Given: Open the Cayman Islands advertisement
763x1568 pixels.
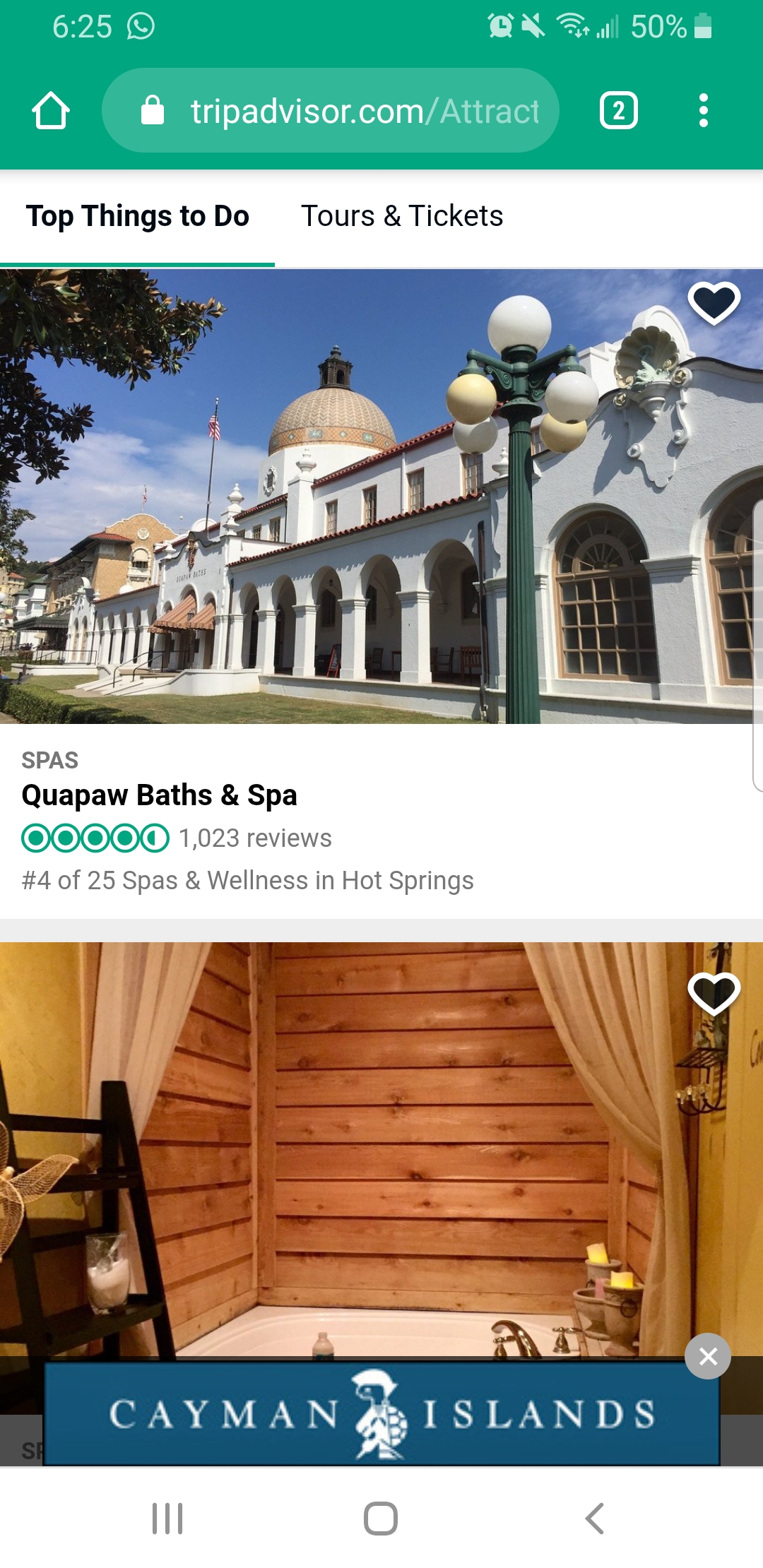Looking at the screenshot, I should coord(381,1414).
